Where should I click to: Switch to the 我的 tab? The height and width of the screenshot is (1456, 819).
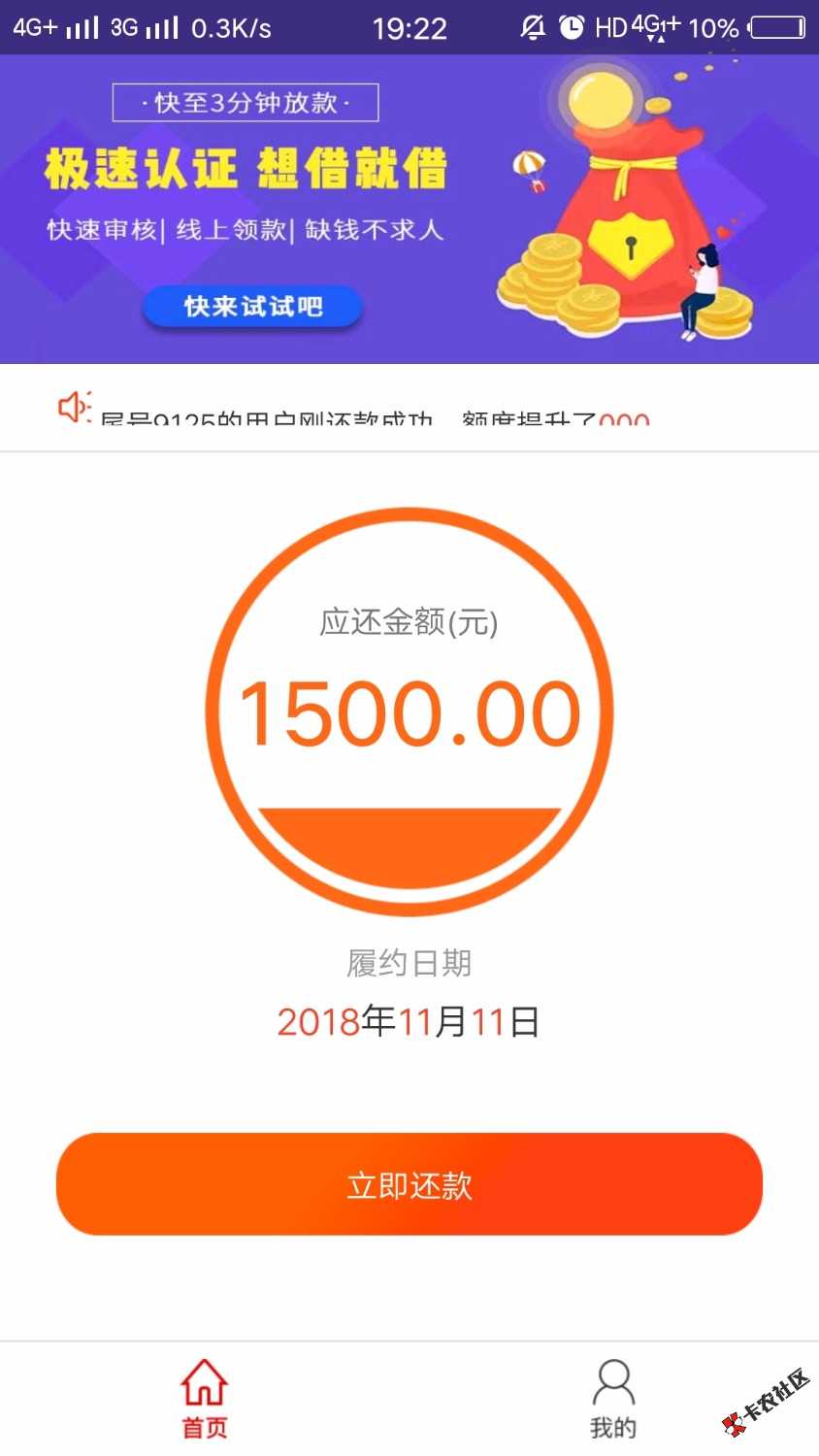click(613, 1399)
